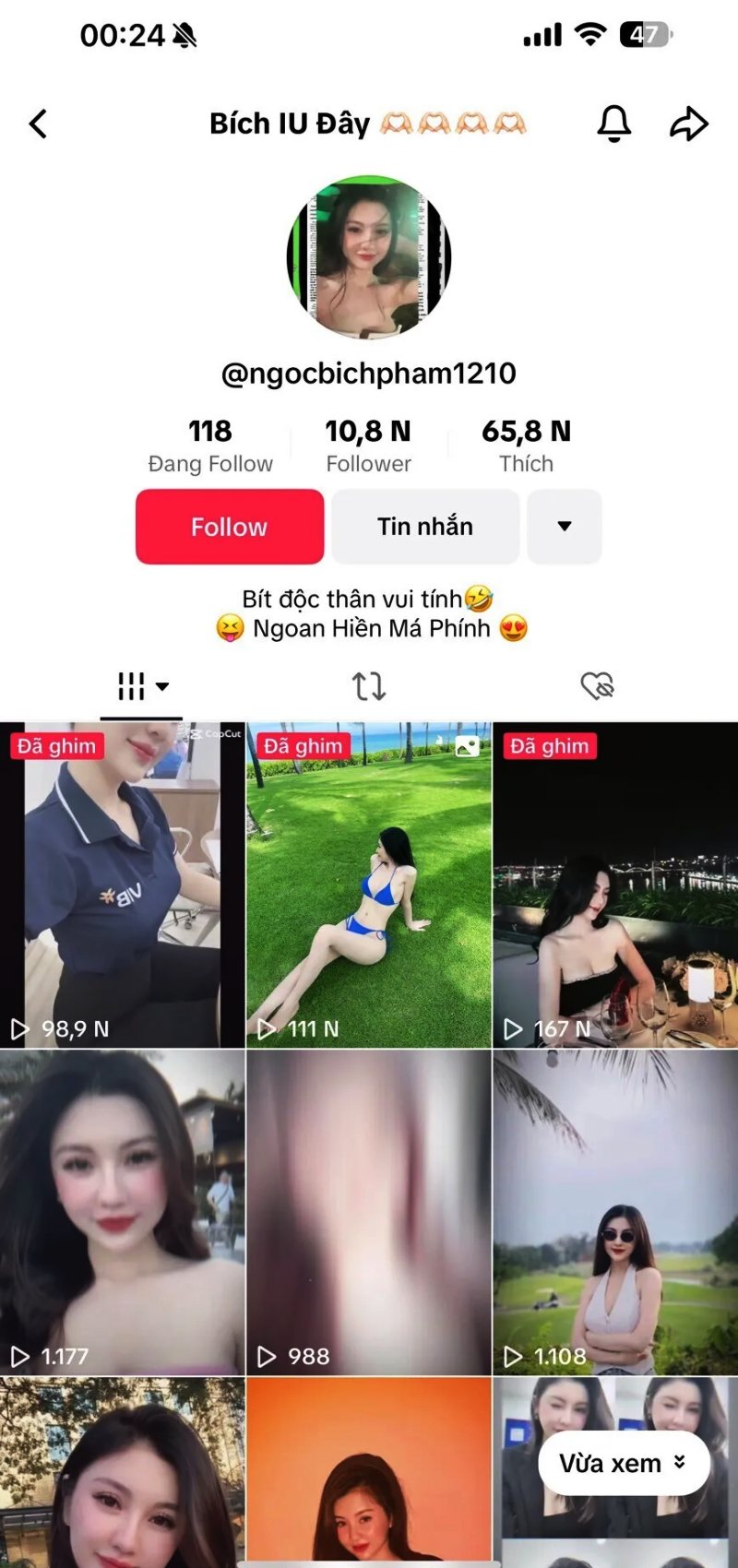Screen dimensions: 738x1568
Task: Switch to the reposts tab
Action: click(x=369, y=686)
